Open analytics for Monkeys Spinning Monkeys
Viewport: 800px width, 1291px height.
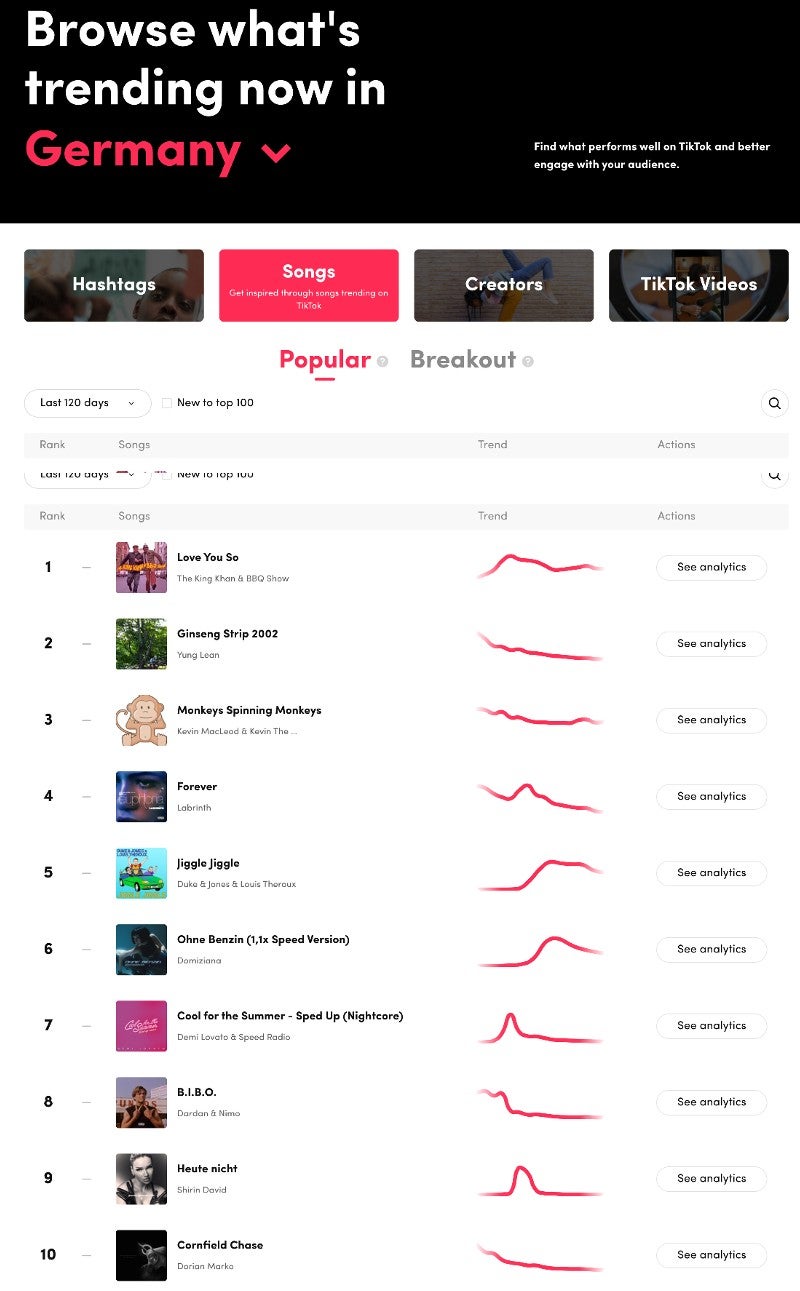[711, 720]
